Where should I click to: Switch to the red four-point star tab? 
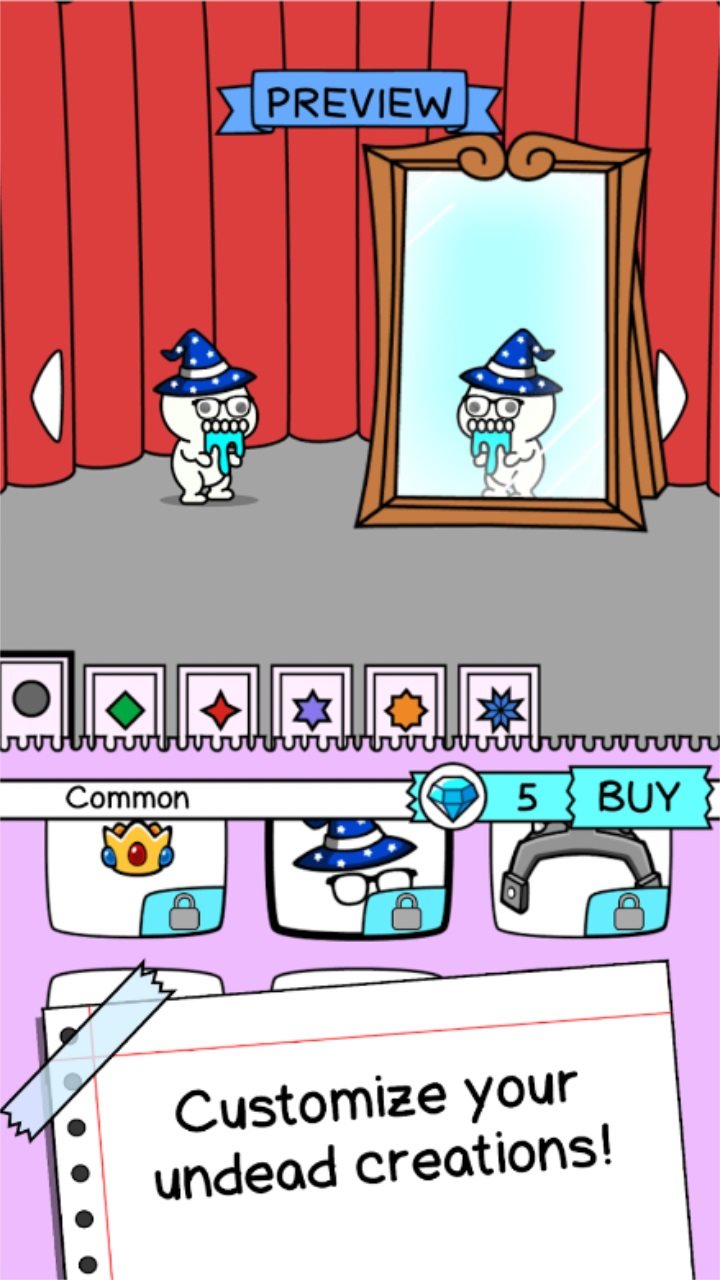(x=219, y=708)
